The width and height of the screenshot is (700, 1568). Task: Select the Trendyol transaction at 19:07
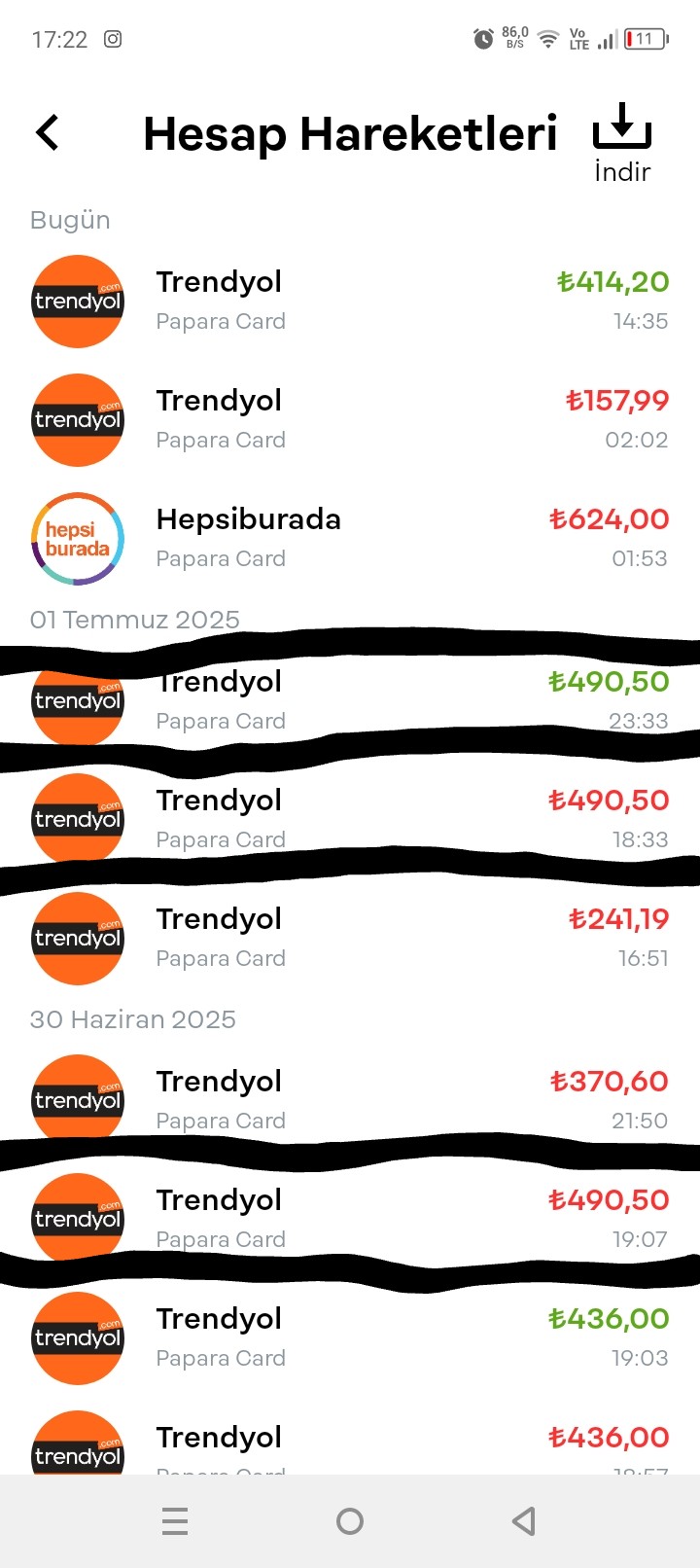(x=350, y=1220)
